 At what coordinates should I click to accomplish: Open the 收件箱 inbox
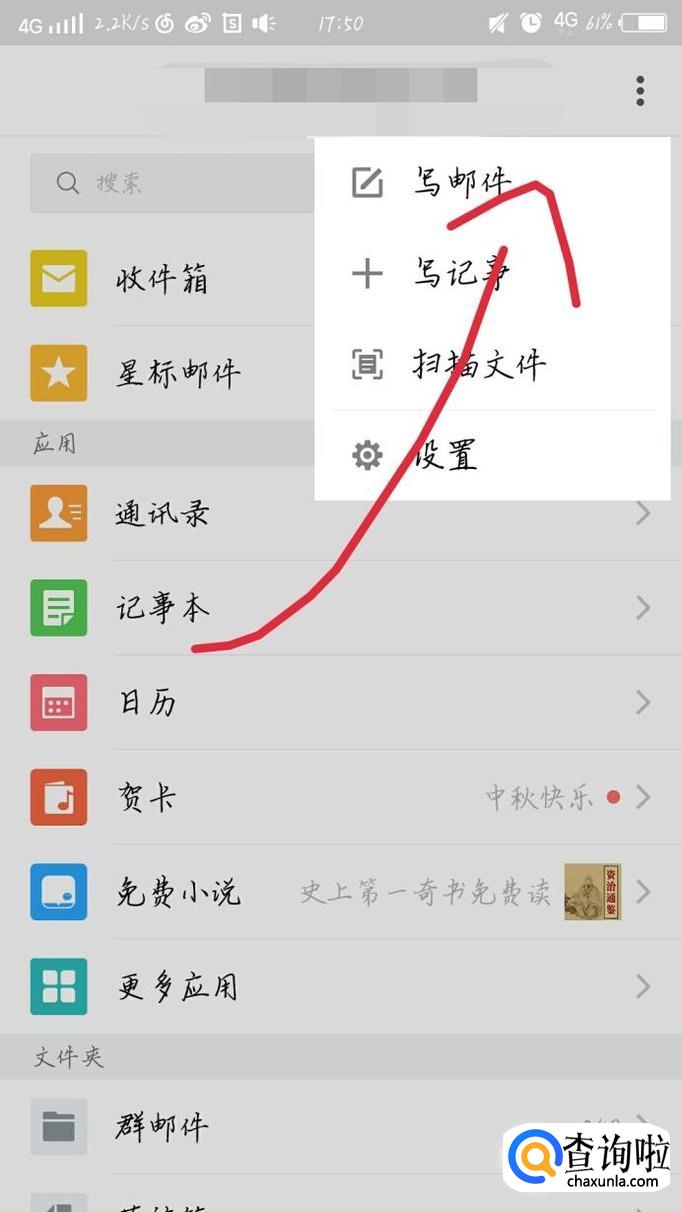172,279
